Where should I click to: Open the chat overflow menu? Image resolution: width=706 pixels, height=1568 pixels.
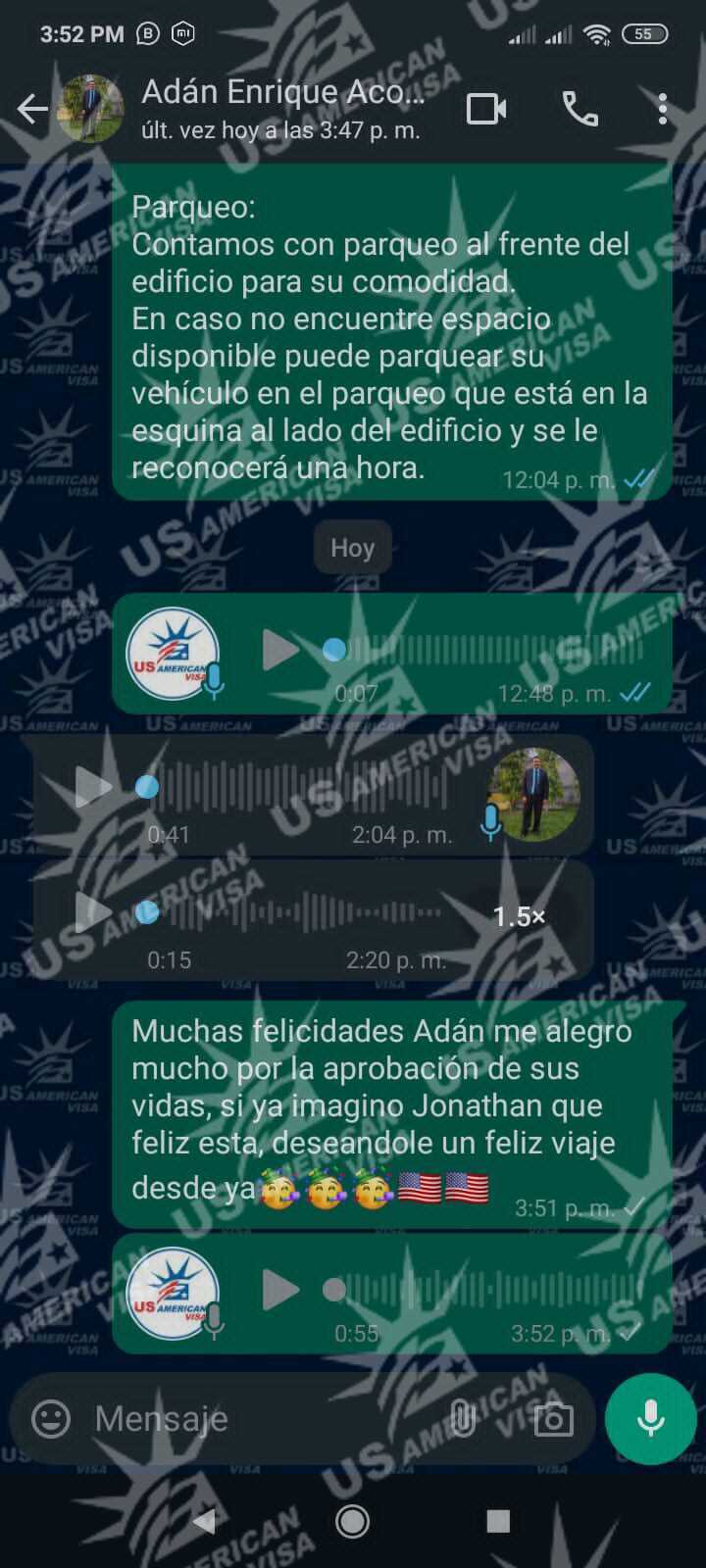[663, 109]
